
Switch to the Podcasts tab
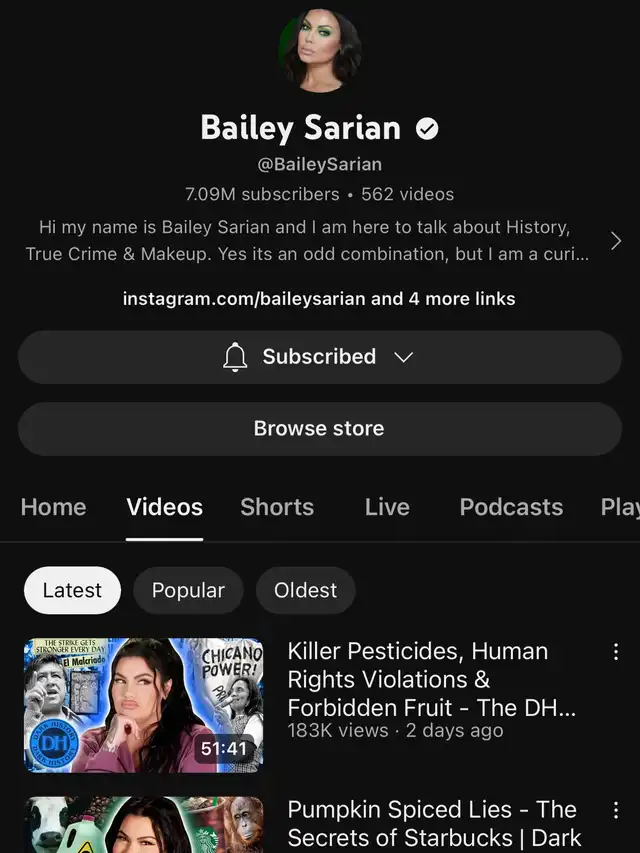pyautogui.click(x=511, y=507)
